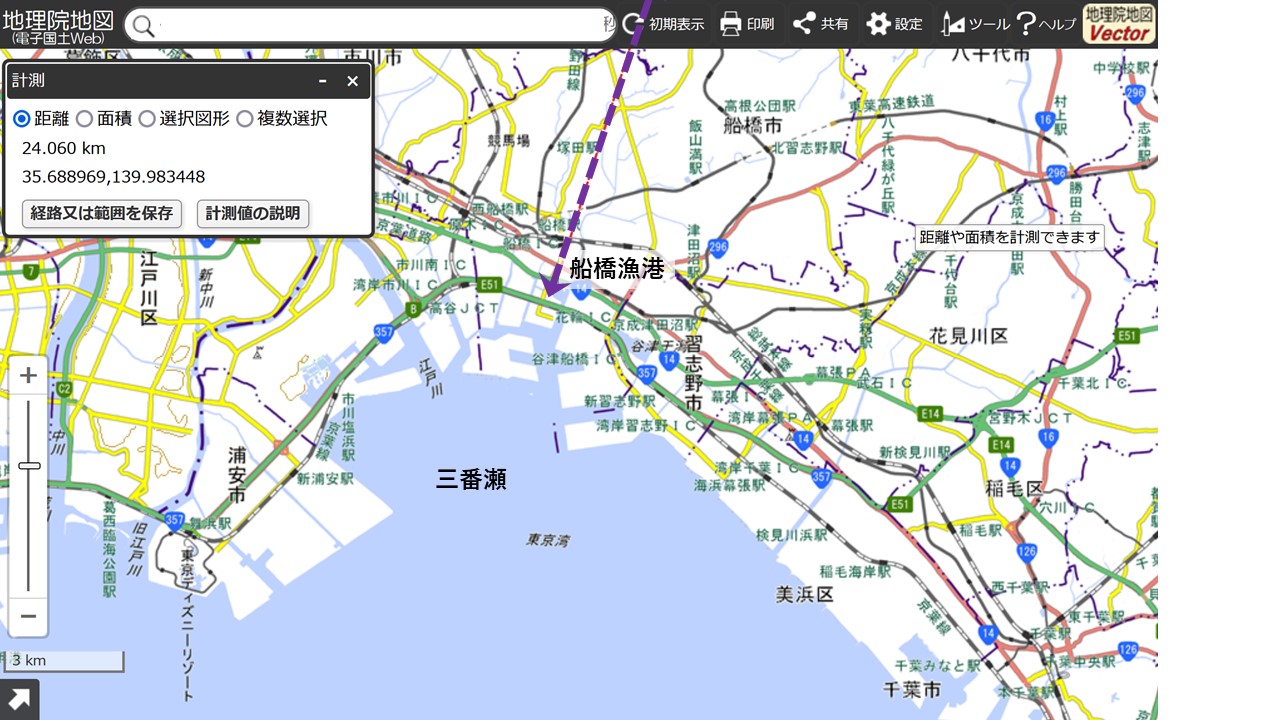Screen dimensions: 1280x720
Task: Open ヘルプ help
Action: [x=1045, y=24]
